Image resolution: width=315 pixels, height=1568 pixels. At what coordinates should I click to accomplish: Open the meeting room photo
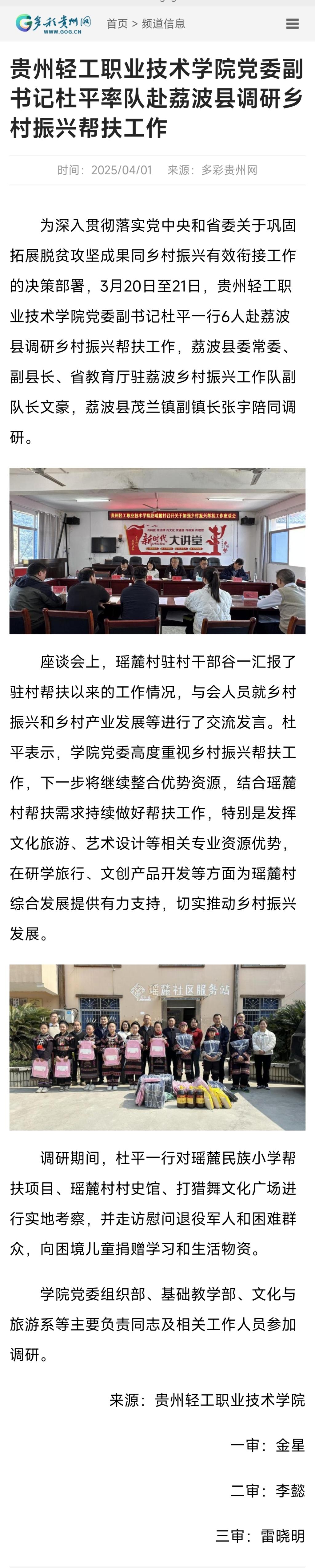(157, 551)
